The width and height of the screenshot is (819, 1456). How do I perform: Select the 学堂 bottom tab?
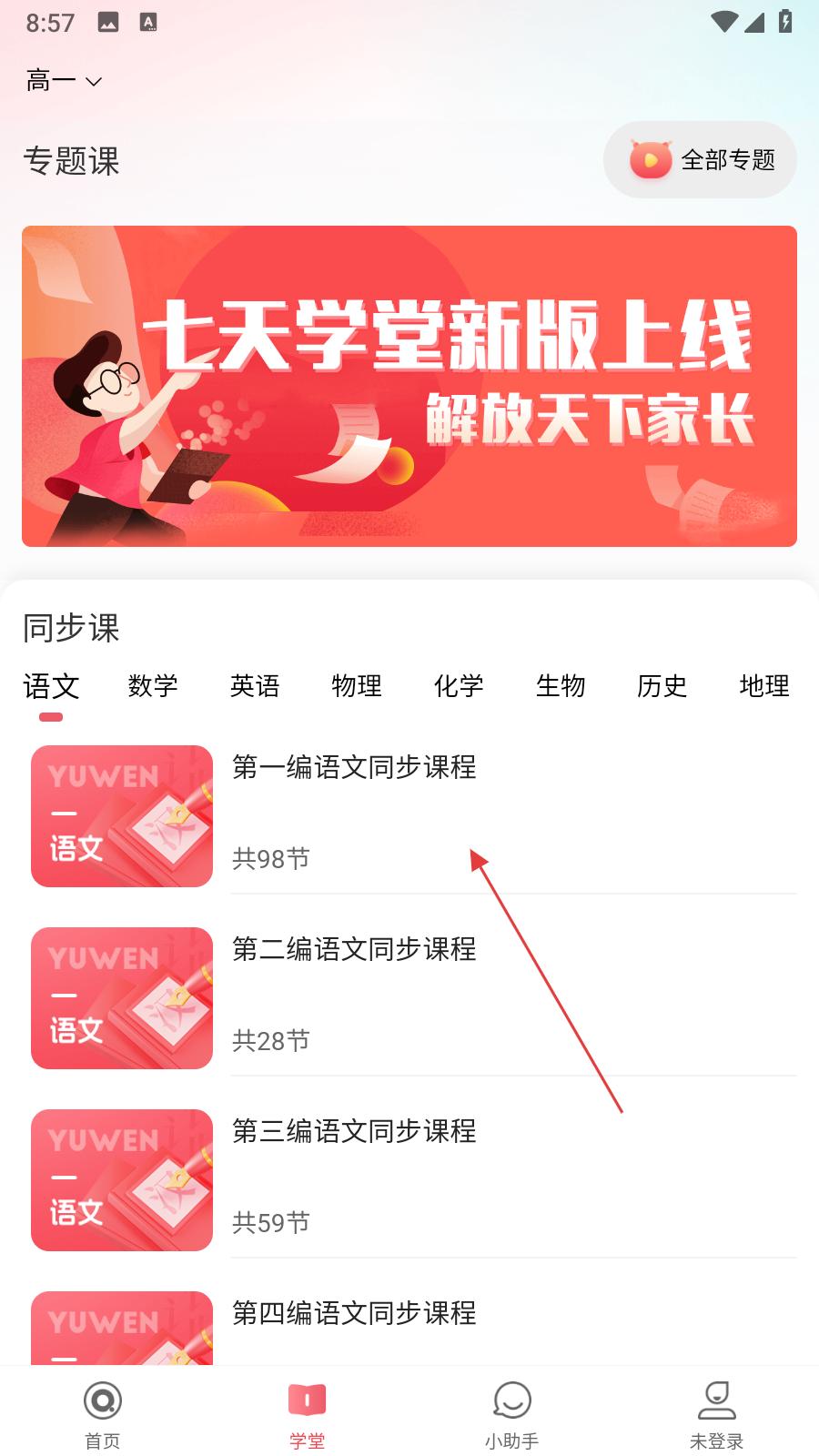point(308,1413)
